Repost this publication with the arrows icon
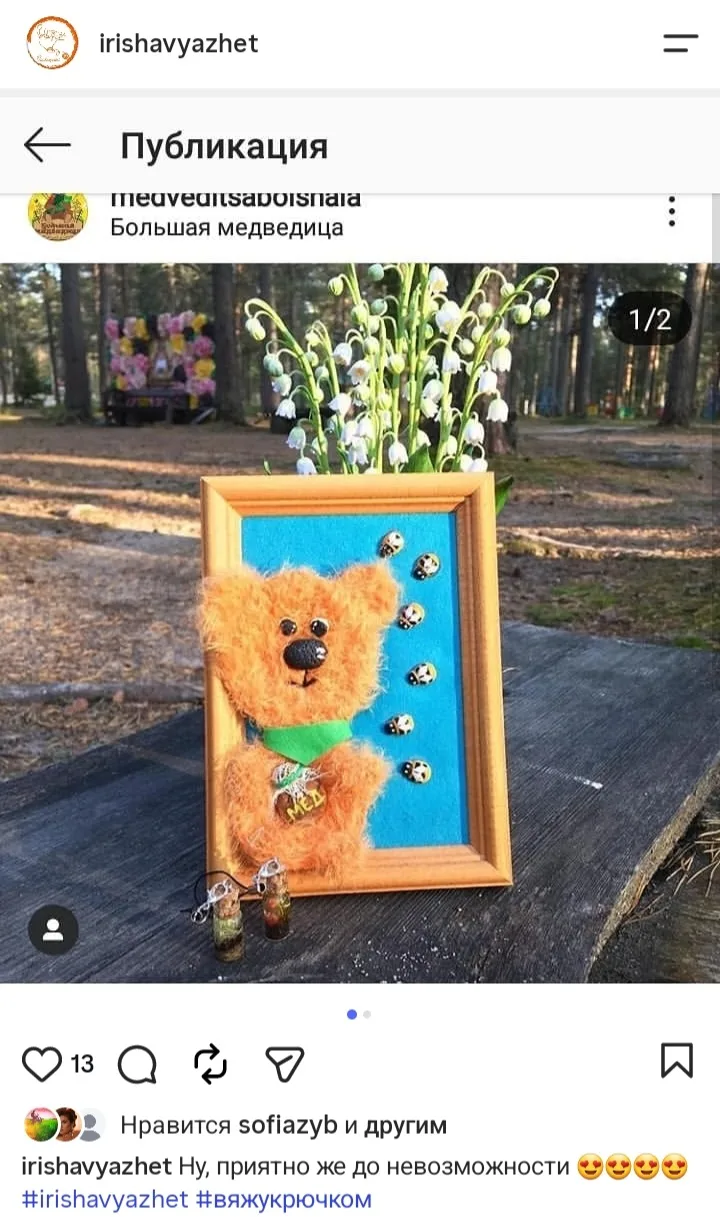Screen dimensions: 720x1217 (x=211, y=1064)
